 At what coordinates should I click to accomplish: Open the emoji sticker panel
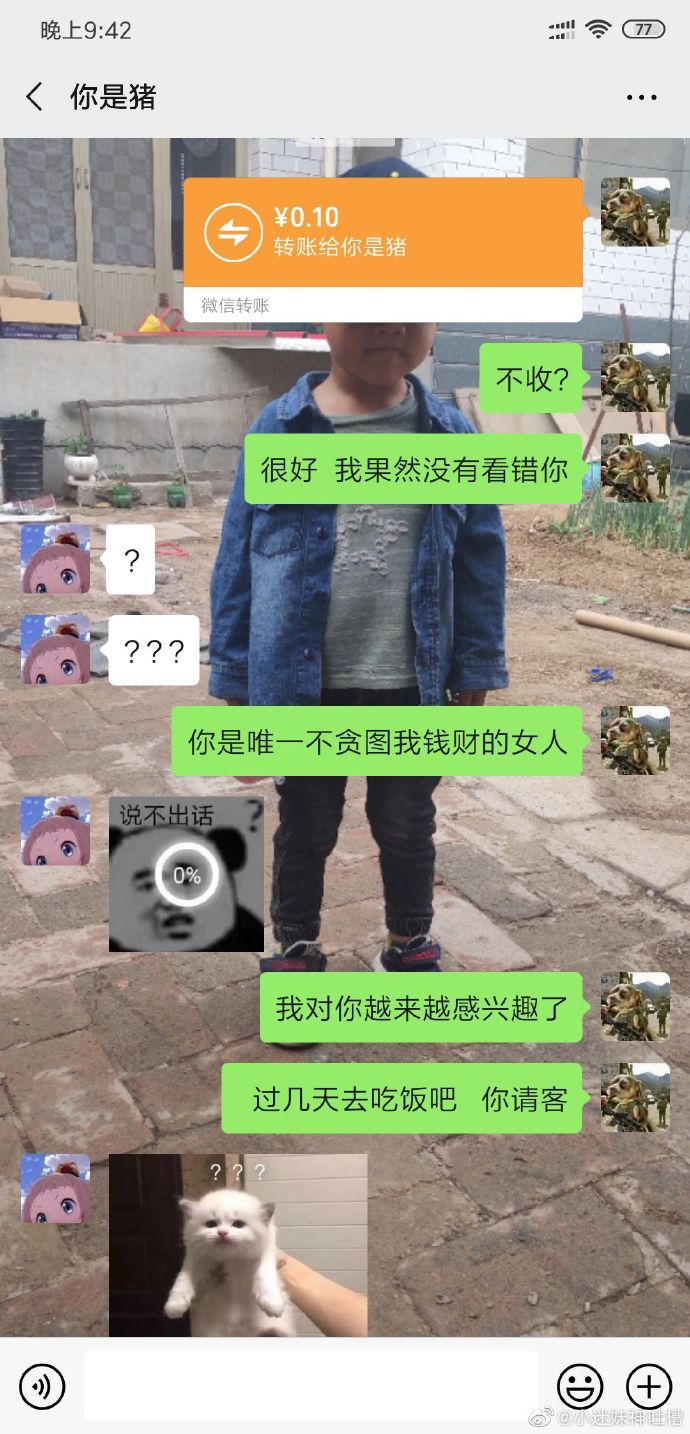point(580,1386)
